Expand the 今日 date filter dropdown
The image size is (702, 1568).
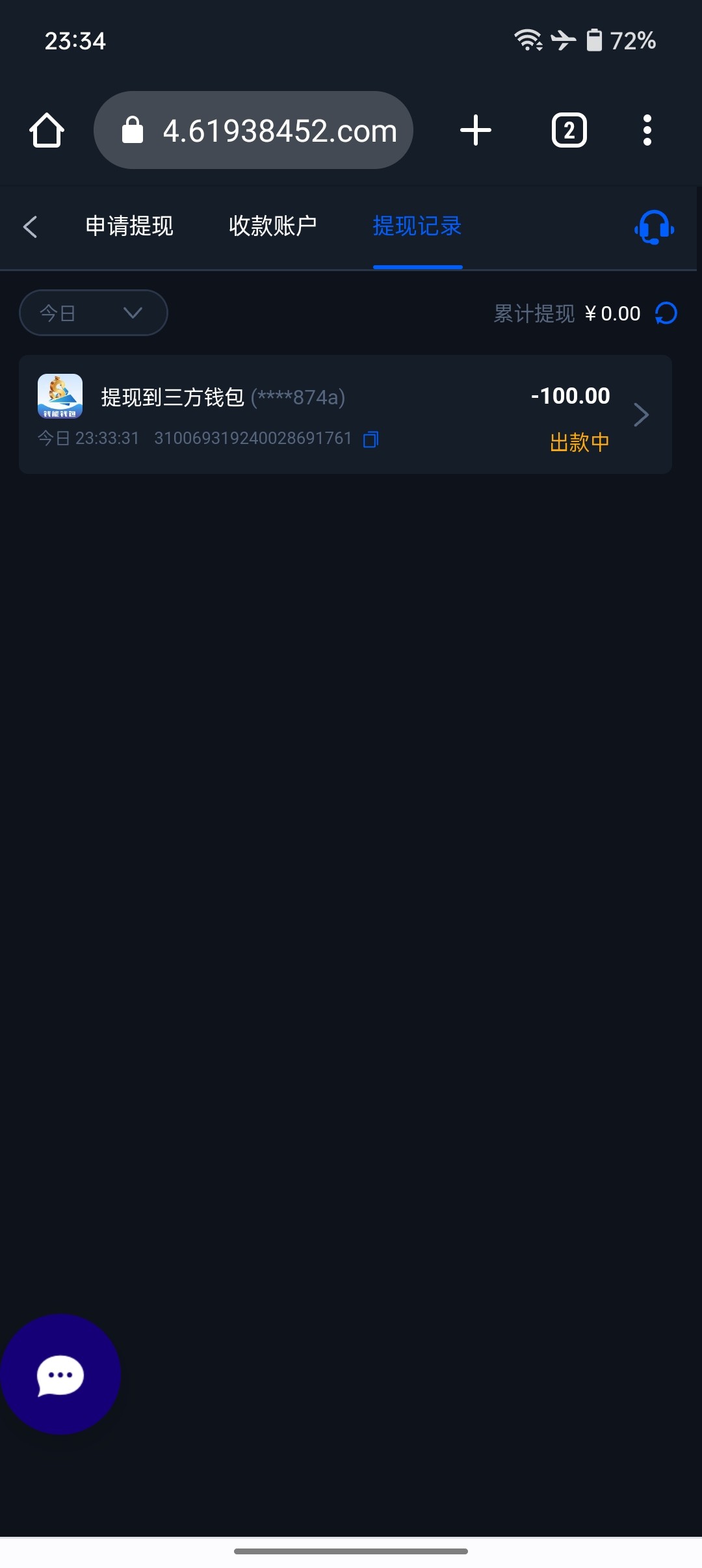(94, 313)
